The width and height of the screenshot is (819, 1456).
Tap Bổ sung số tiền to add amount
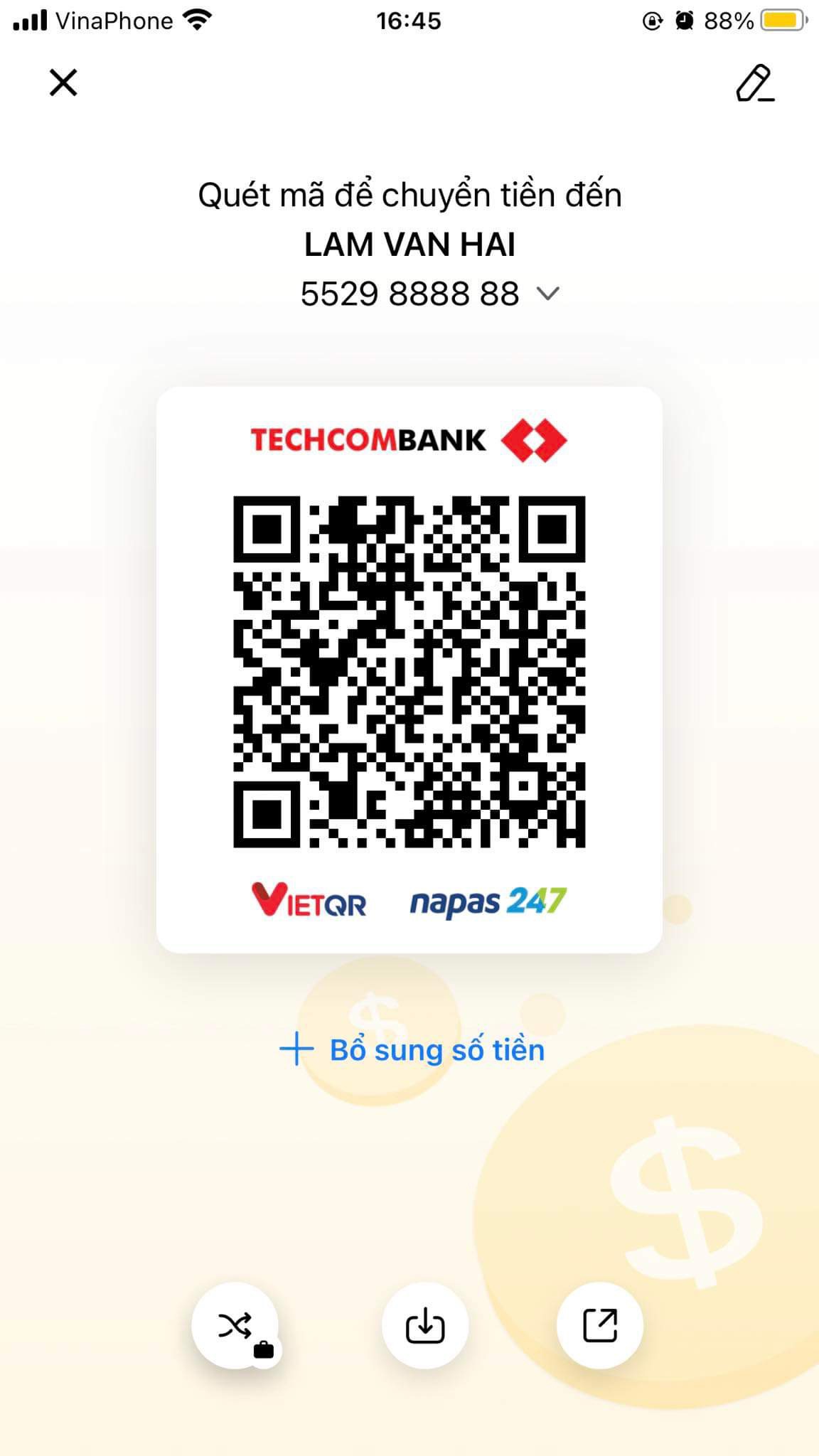point(412,1050)
